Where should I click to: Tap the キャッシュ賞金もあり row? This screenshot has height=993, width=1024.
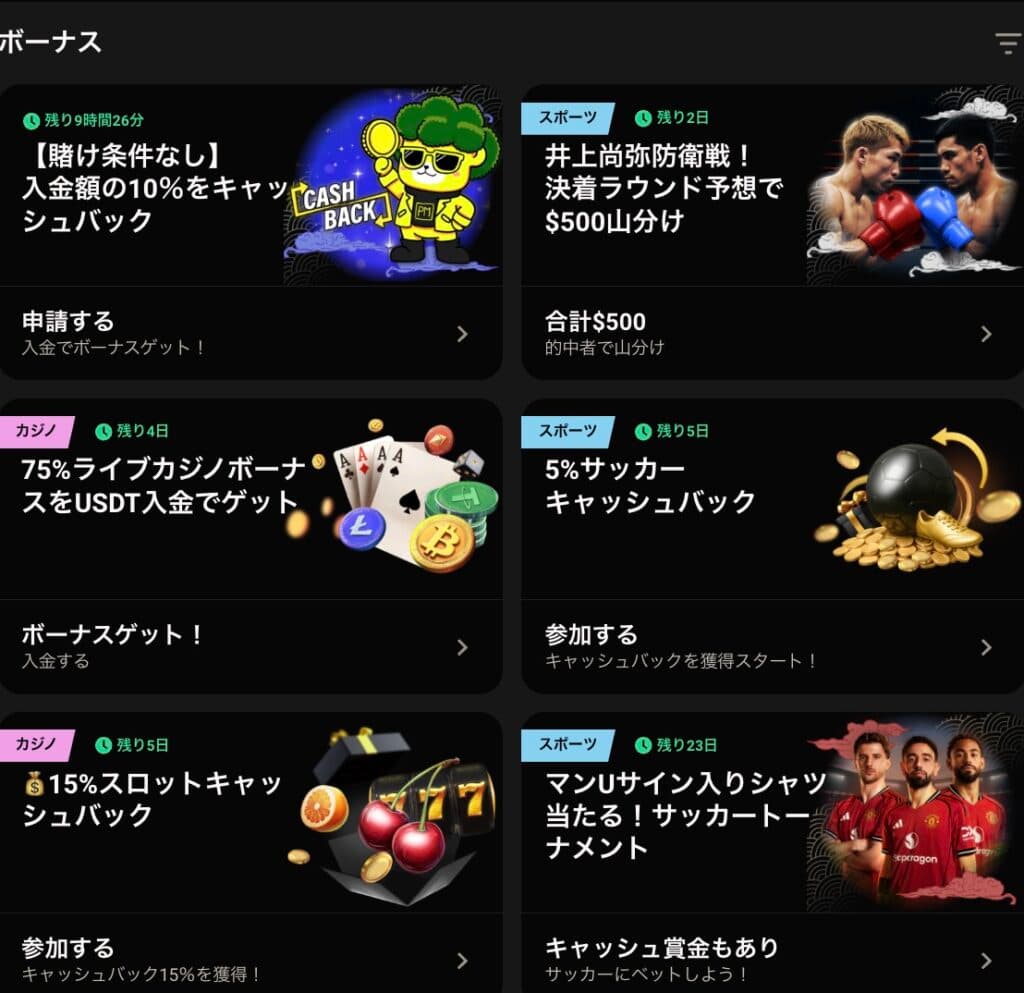(x=772, y=958)
